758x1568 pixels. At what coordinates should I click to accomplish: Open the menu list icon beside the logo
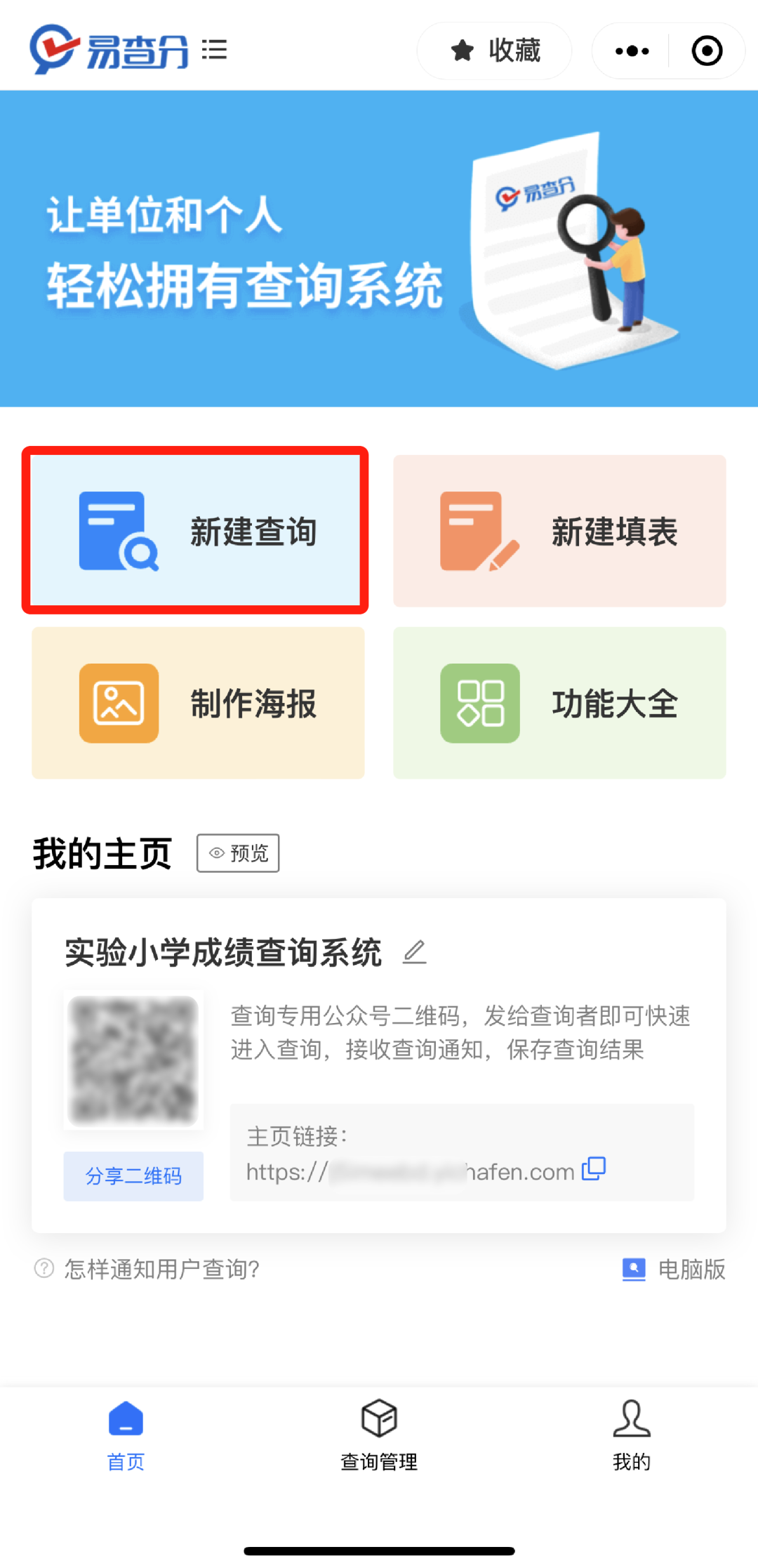(214, 50)
